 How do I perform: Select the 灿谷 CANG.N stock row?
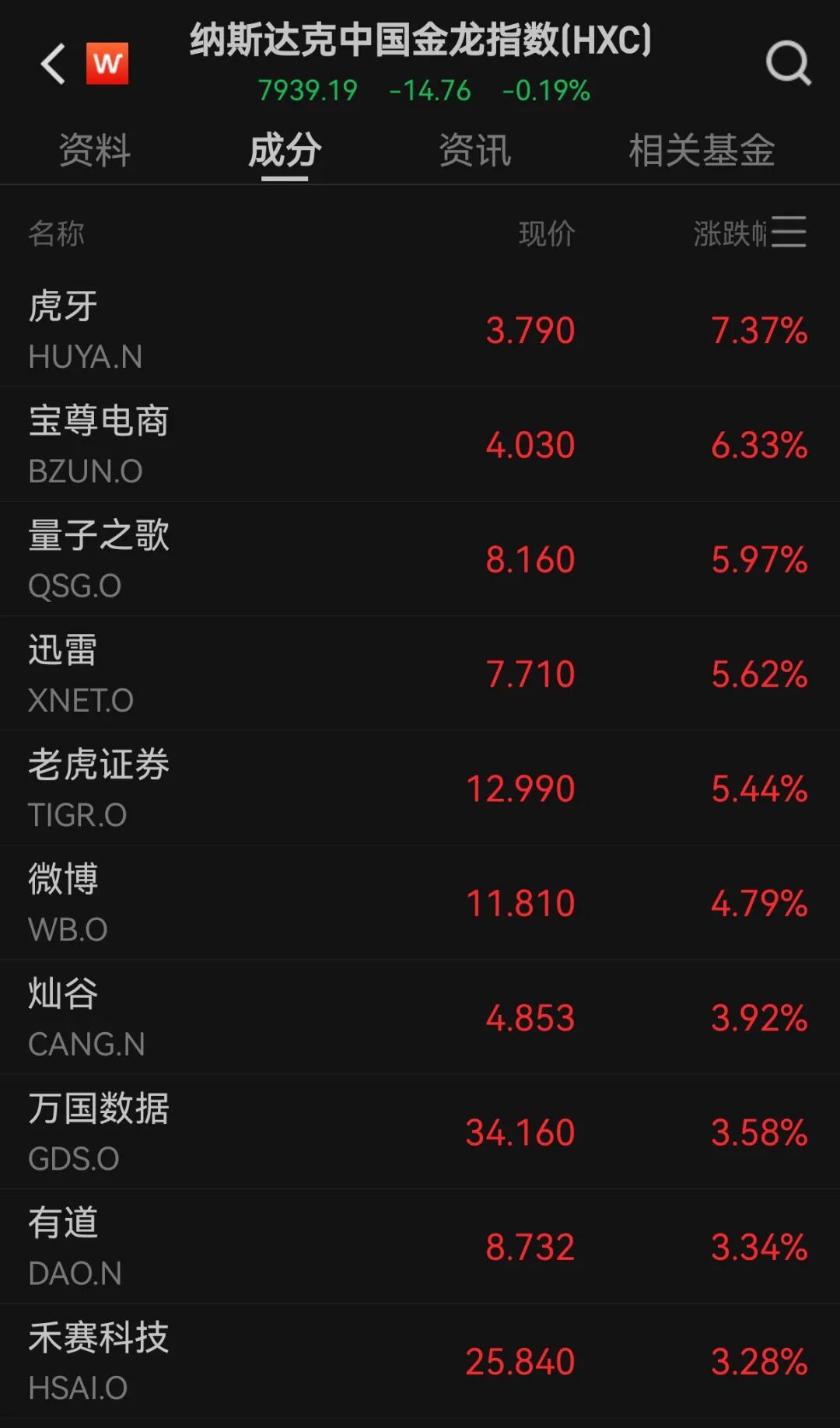coord(420,1017)
